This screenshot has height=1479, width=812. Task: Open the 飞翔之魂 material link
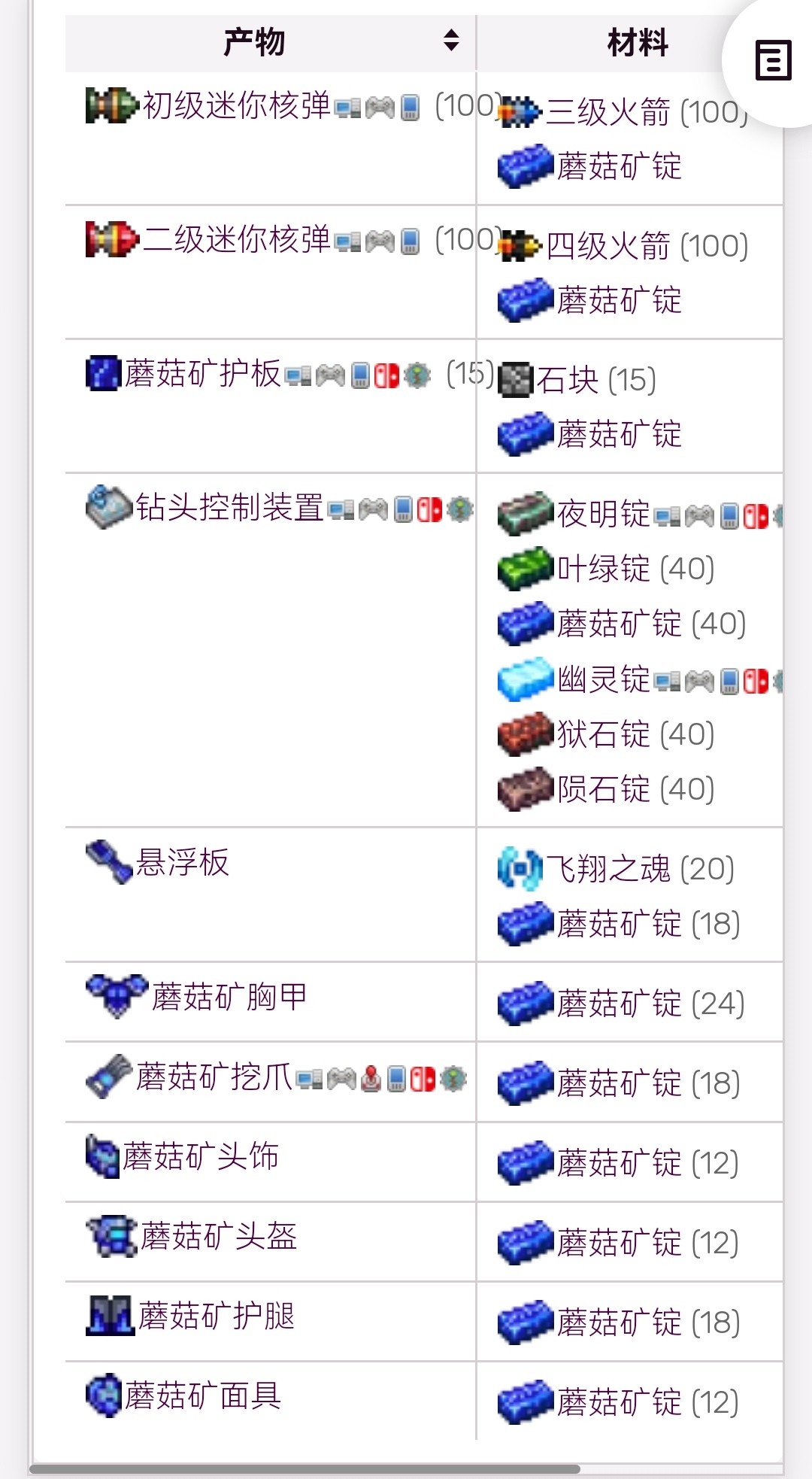[607, 870]
